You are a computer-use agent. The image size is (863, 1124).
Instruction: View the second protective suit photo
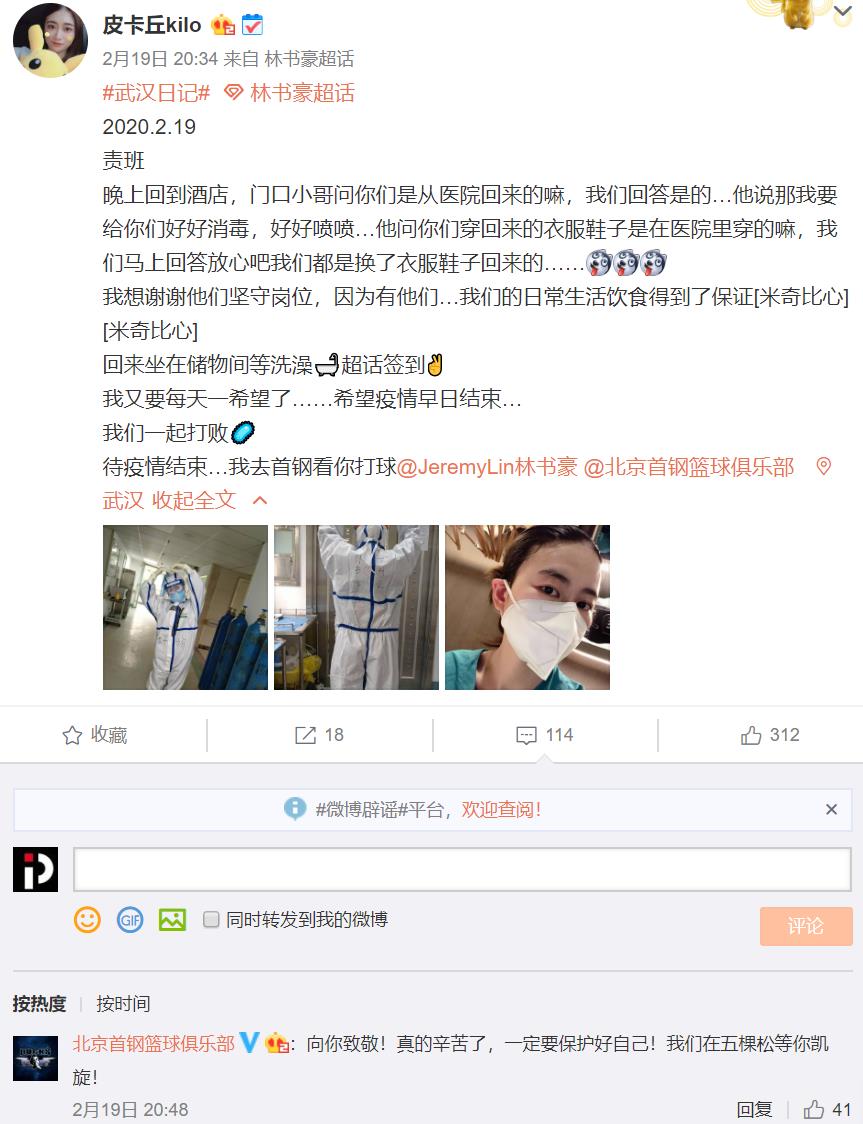[356, 607]
